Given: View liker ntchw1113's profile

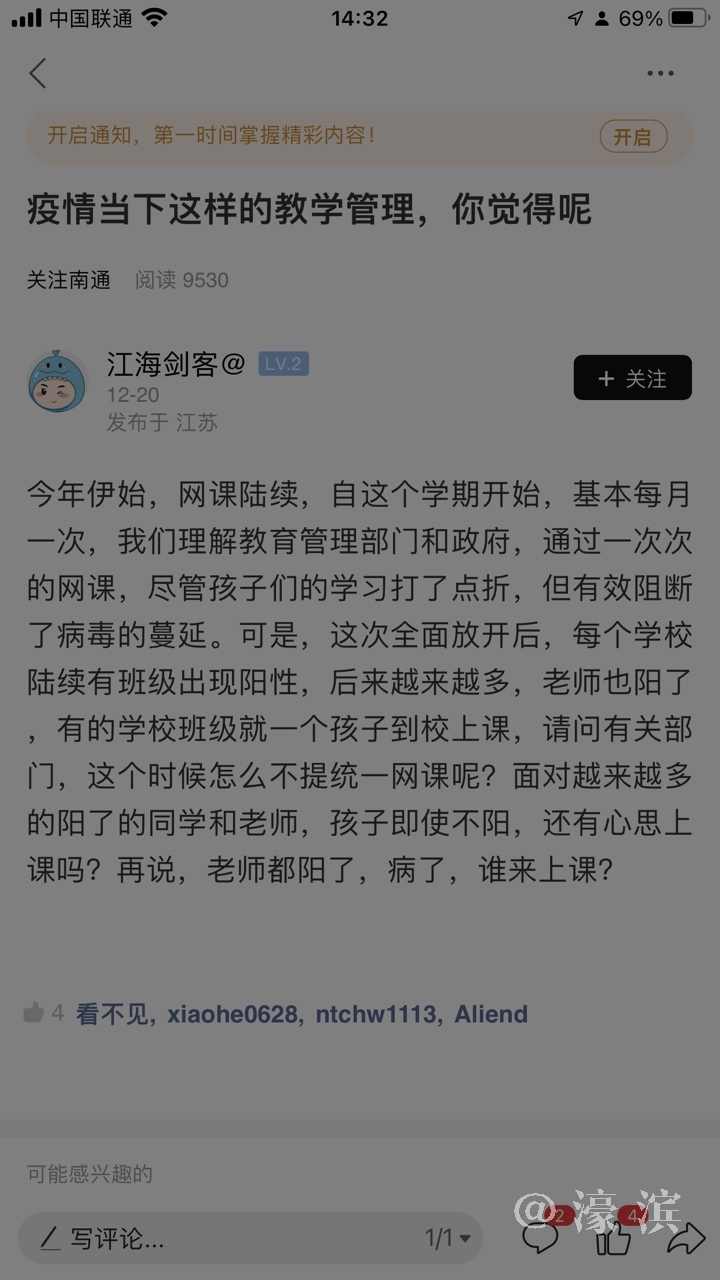Looking at the screenshot, I should coord(375,1014).
